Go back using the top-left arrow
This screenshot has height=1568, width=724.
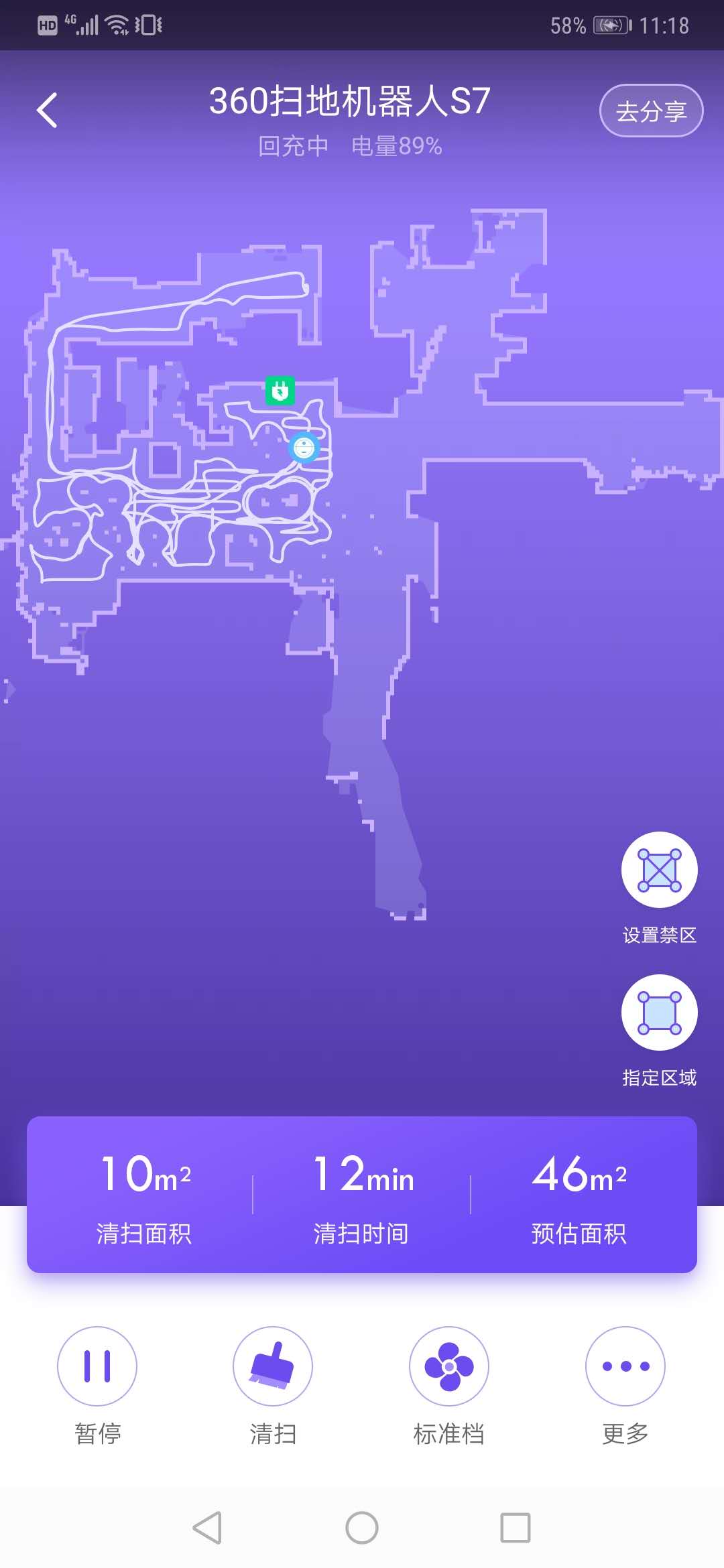coord(47,111)
